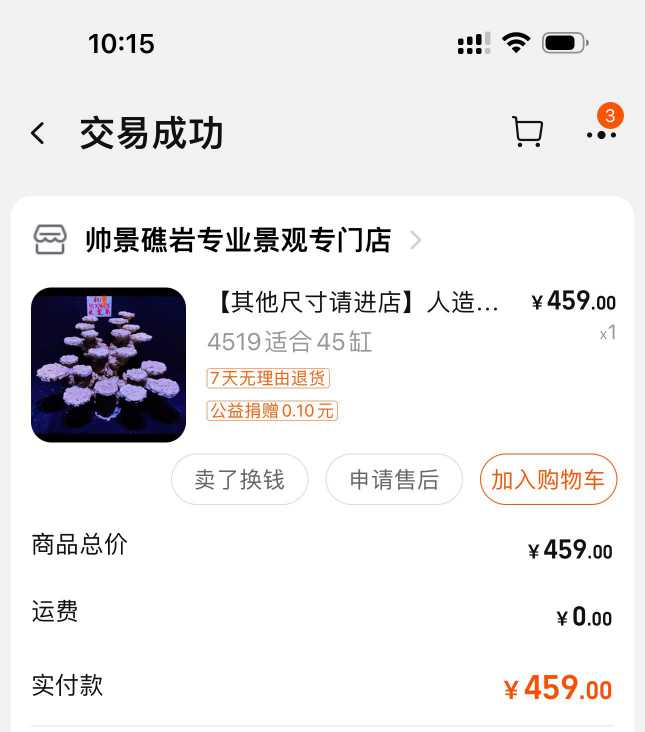Go back from the 交易成功 page
Viewport: 645px width, 732px height.
[x=38, y=133]
